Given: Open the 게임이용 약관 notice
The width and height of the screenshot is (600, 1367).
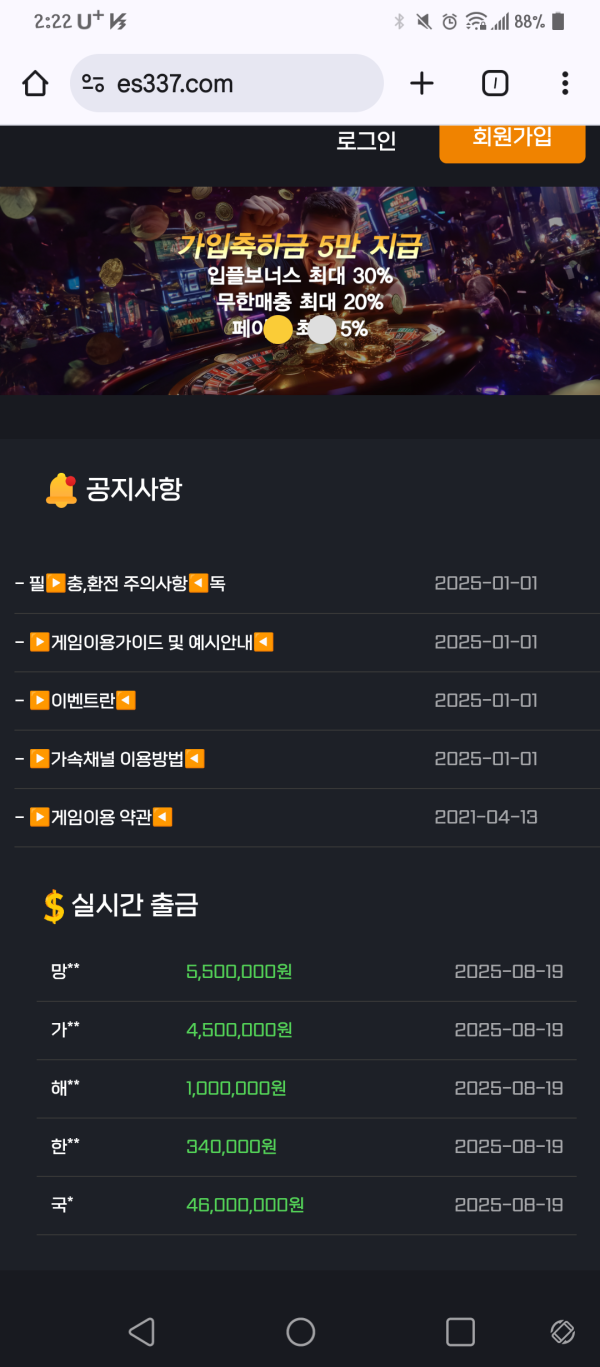Looking at the screenshot, I should pos(100,817).
